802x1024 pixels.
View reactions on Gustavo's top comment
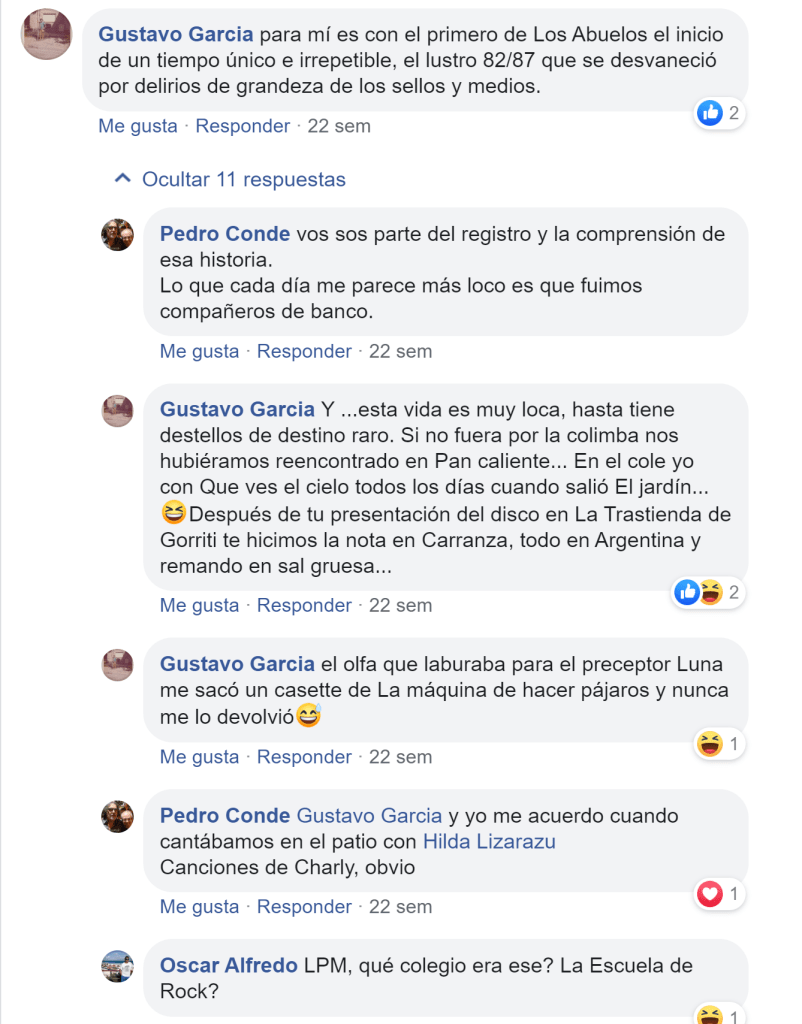coord(719,113)
